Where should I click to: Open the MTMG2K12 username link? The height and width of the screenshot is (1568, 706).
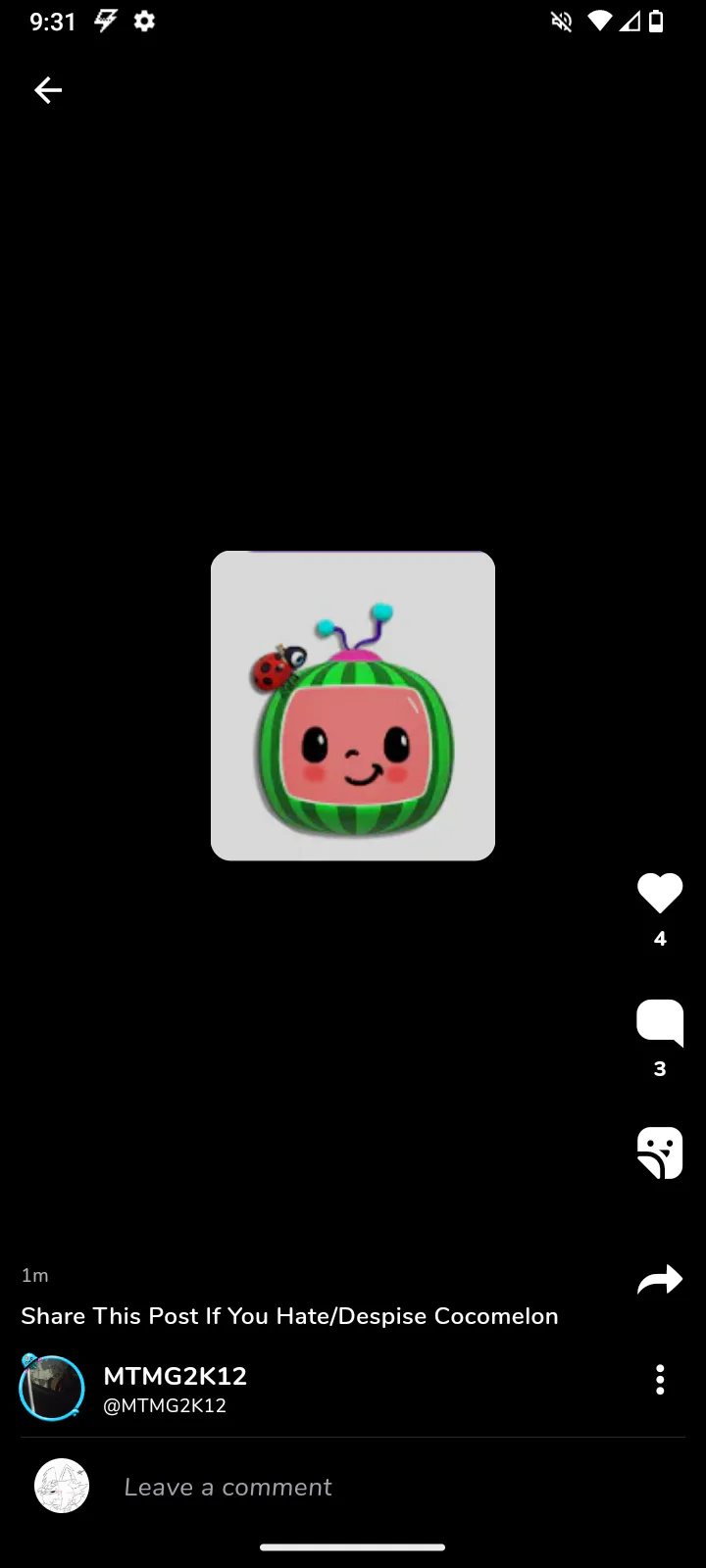[x=175, y=1377]
